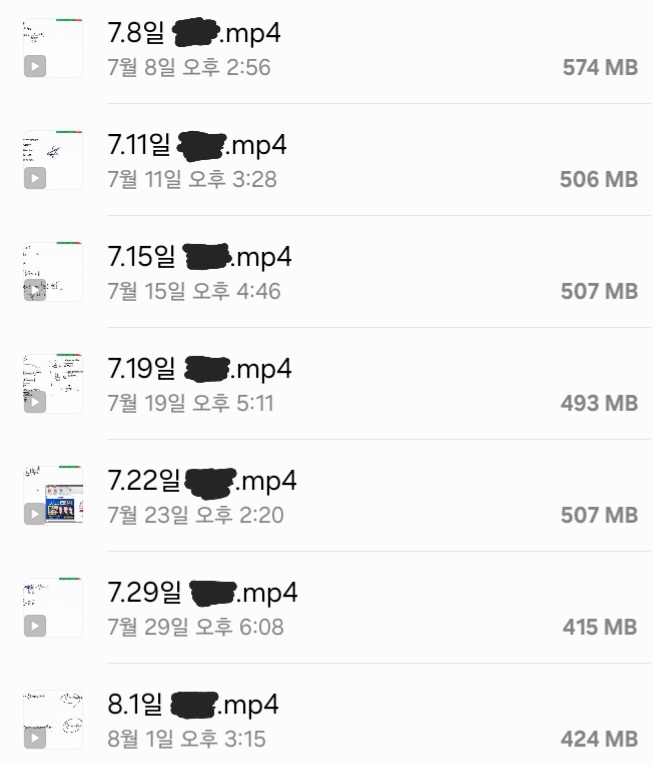The width and height of the screenshot is (654, 766).
Task: Open the 7.8일 video file
Action: pyautogui.click(x=327, y=48)
